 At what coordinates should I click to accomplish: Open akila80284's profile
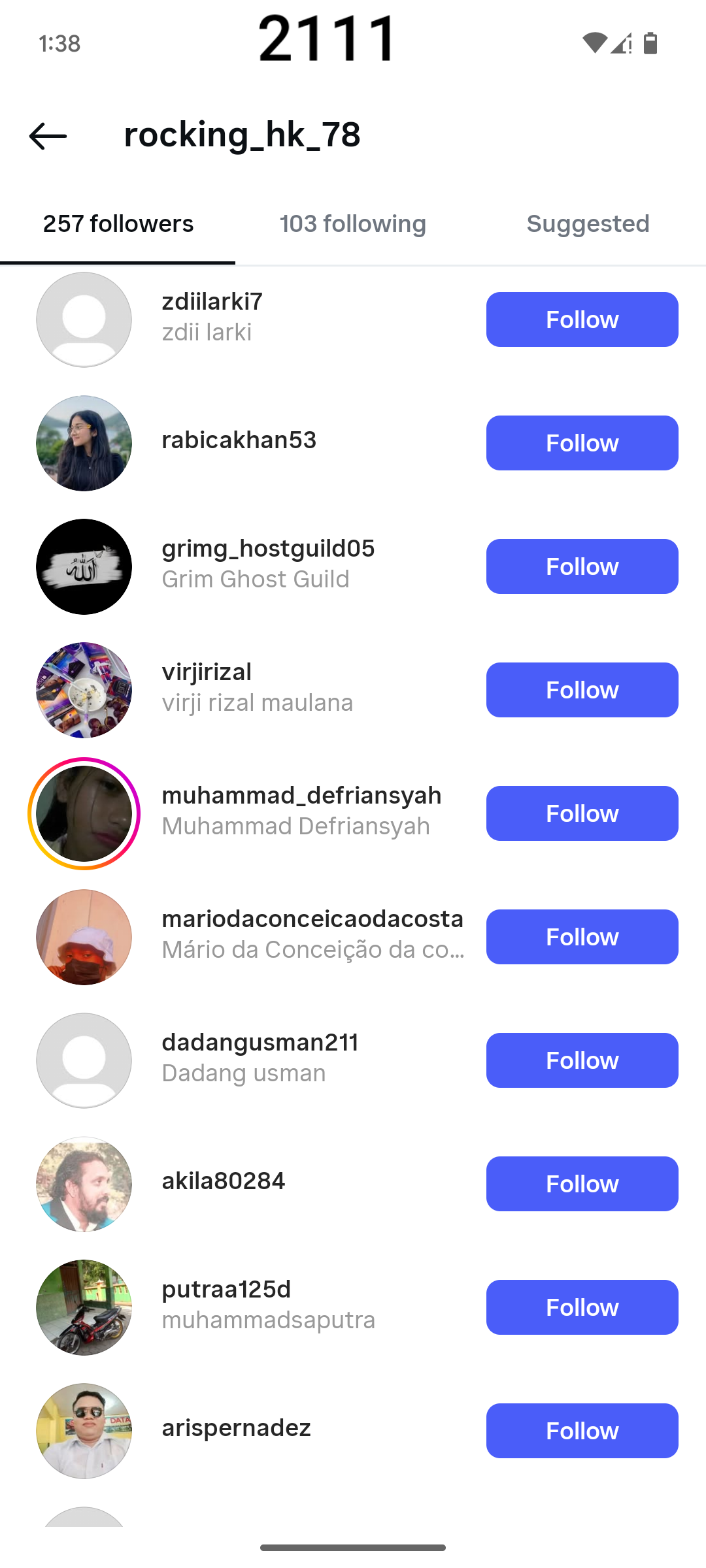click(x=224, y=1181)
